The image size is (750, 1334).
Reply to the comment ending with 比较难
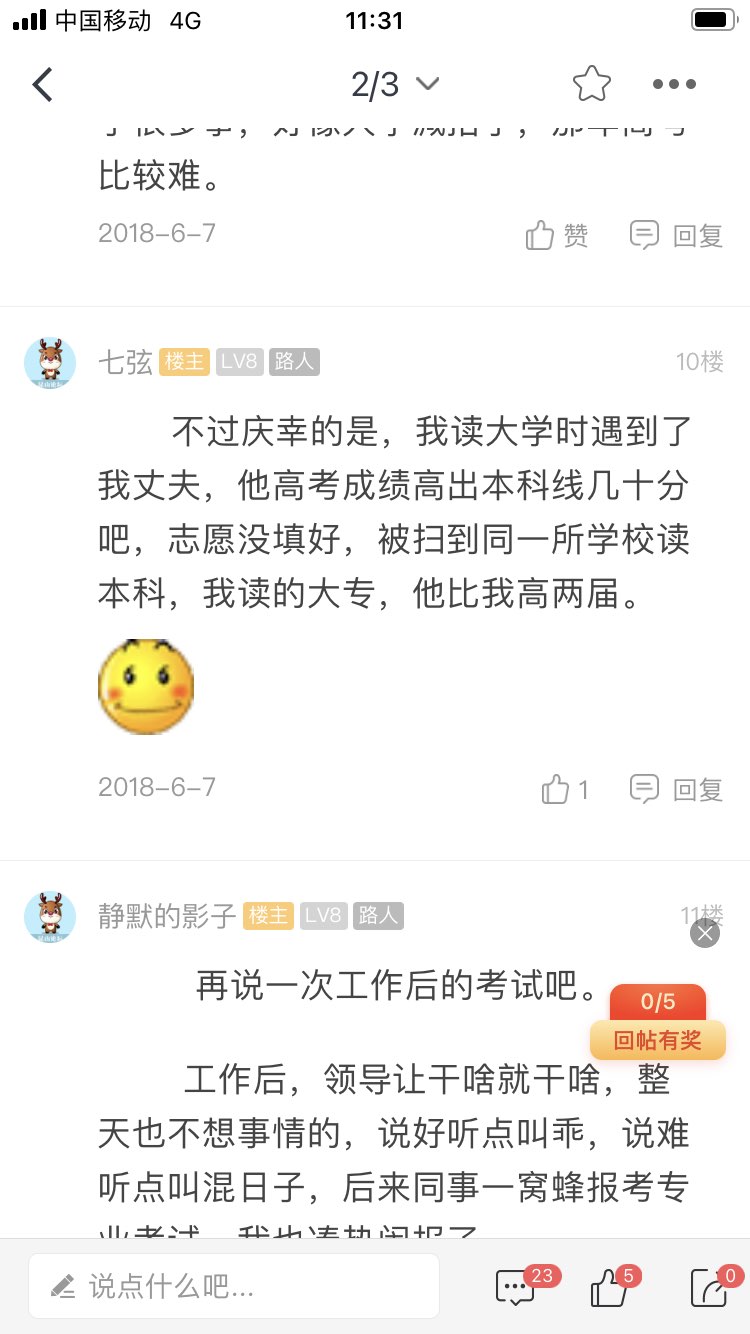[x=676, y=235]
